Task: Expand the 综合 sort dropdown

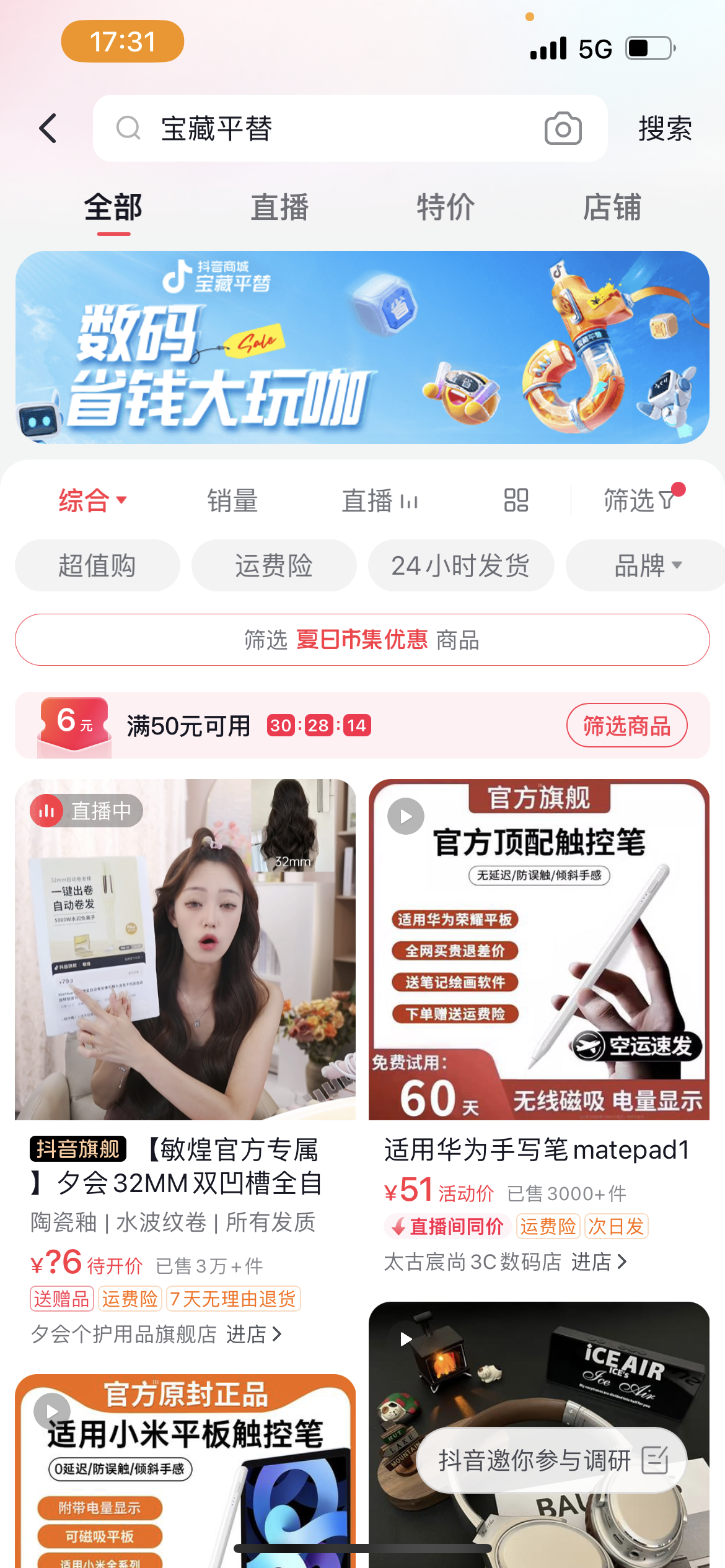Action: [x=93, y=500]
